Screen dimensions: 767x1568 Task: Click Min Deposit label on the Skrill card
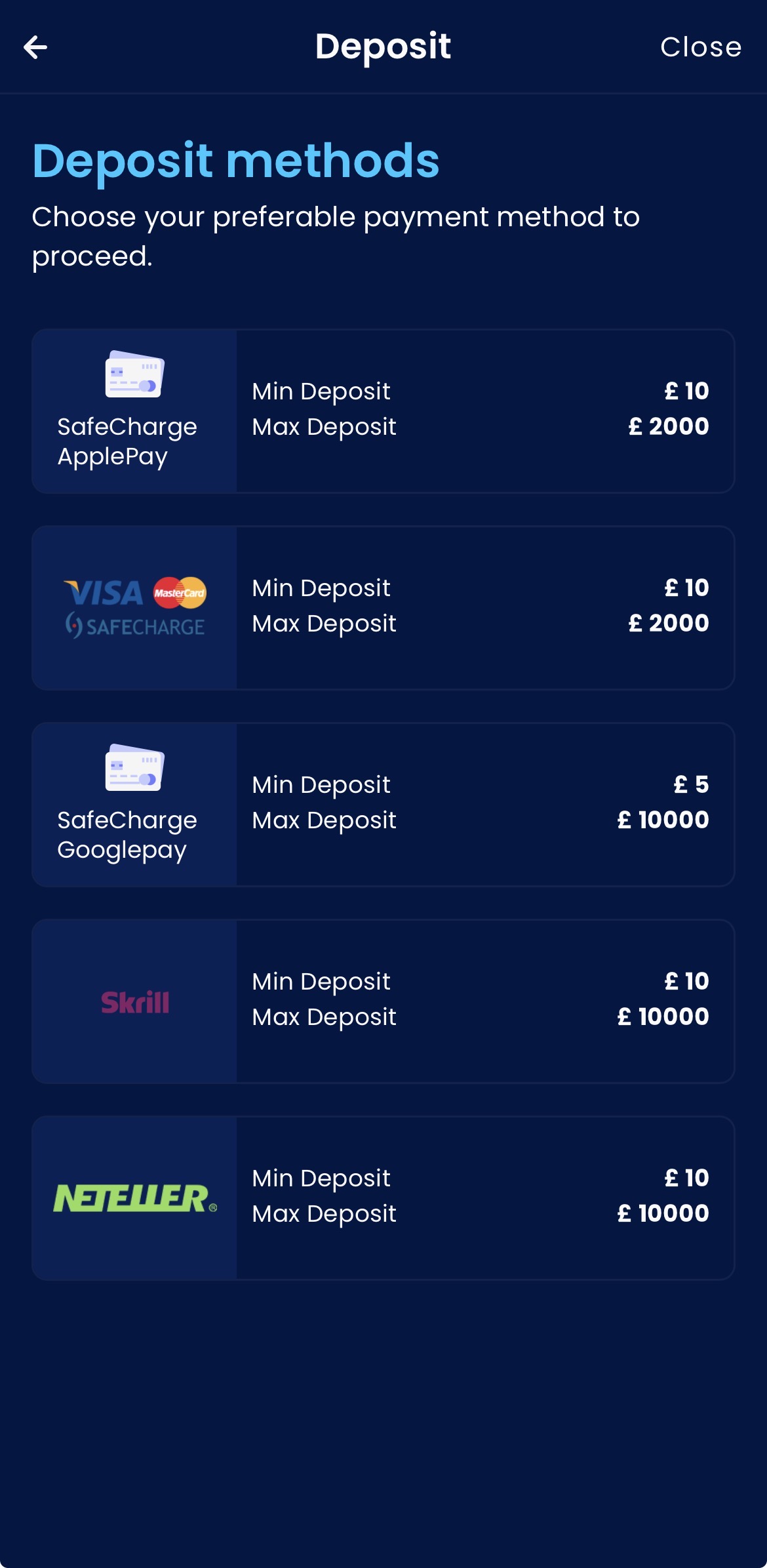[321, 981]
